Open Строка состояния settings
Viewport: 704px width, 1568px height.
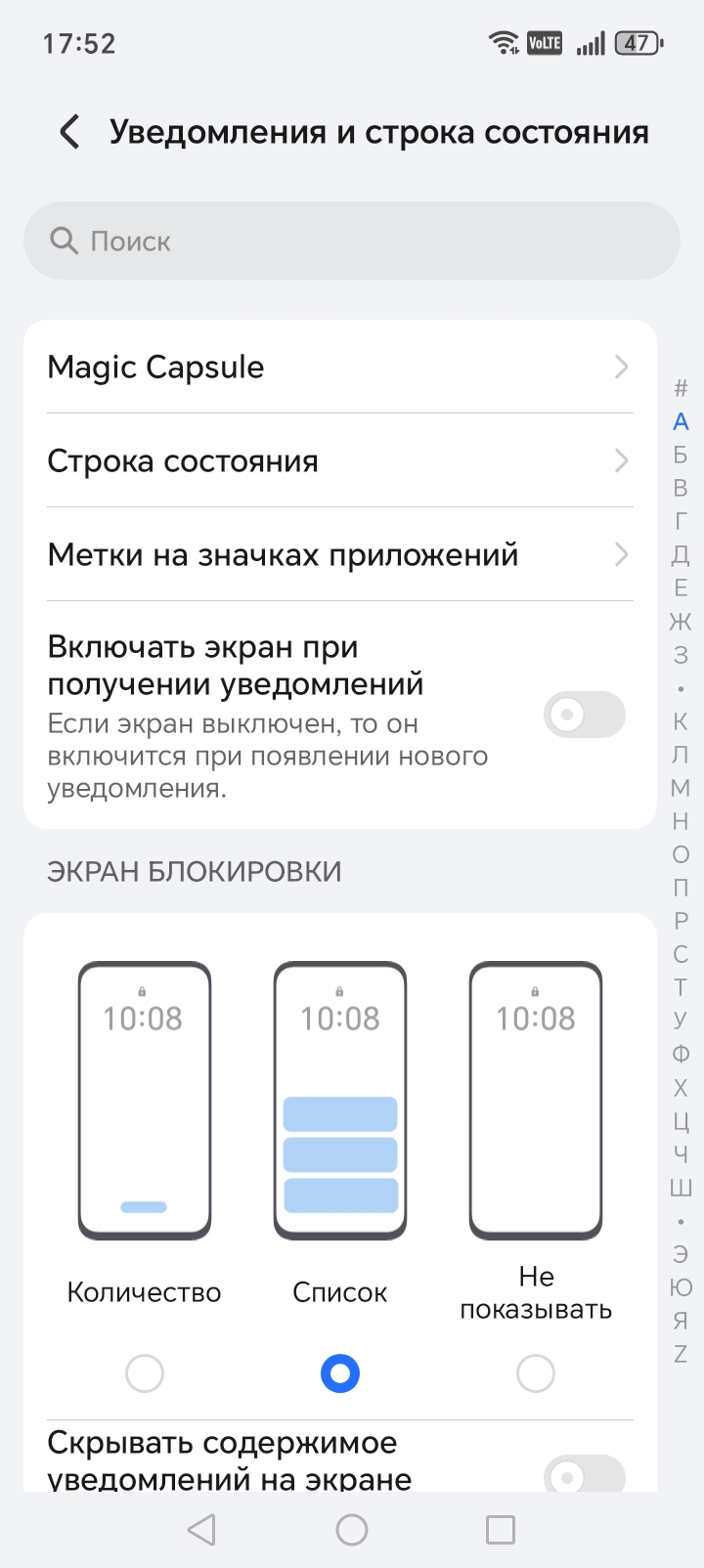point(339,461)
